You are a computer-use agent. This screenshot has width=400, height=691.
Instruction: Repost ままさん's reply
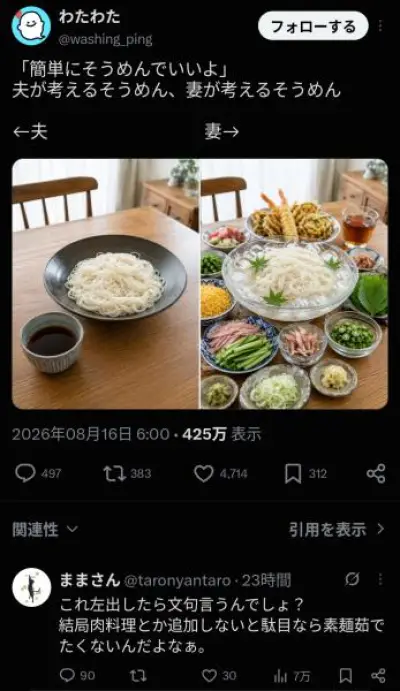tap(138, 676)
